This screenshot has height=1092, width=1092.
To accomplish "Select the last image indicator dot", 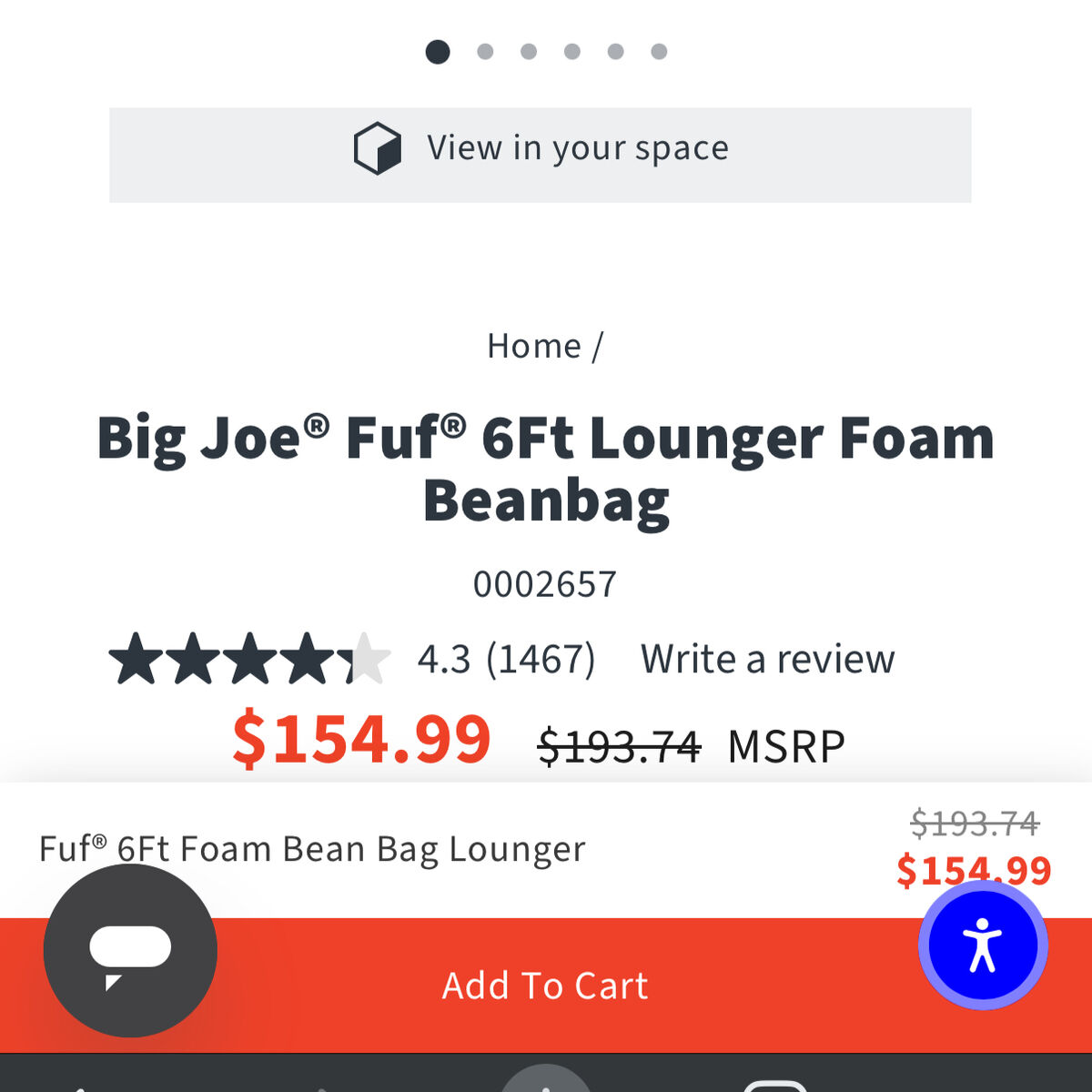I will (x=659, y=52).
